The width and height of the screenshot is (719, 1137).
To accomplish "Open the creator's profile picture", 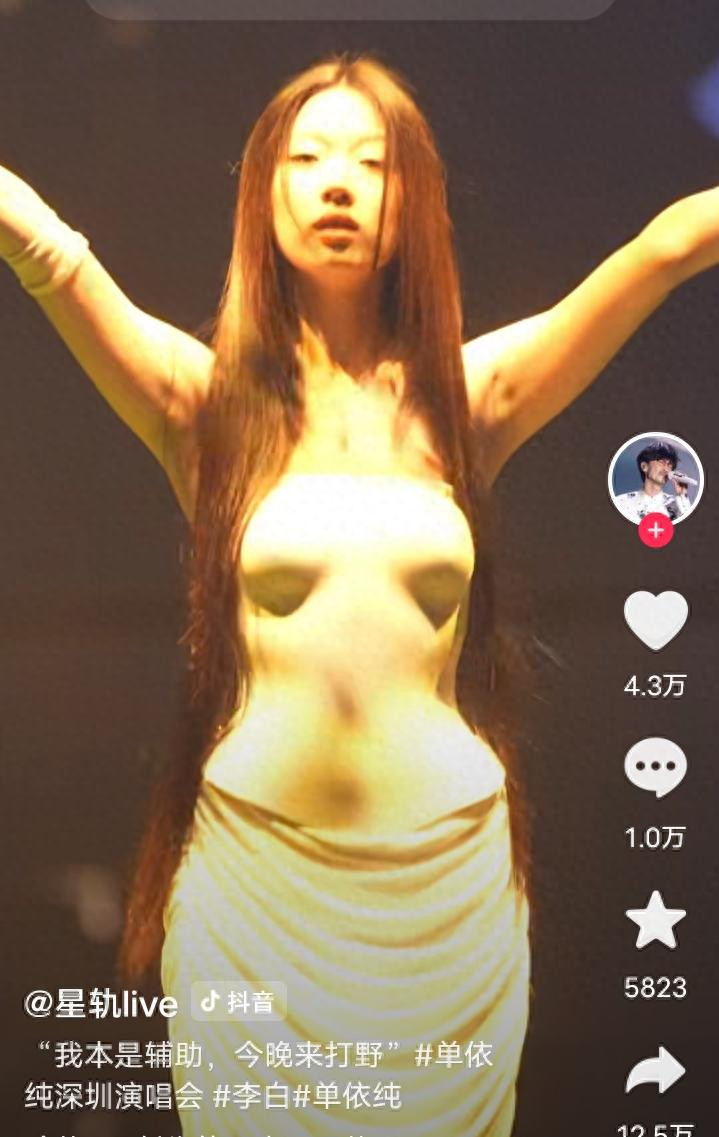I will 656,480.
